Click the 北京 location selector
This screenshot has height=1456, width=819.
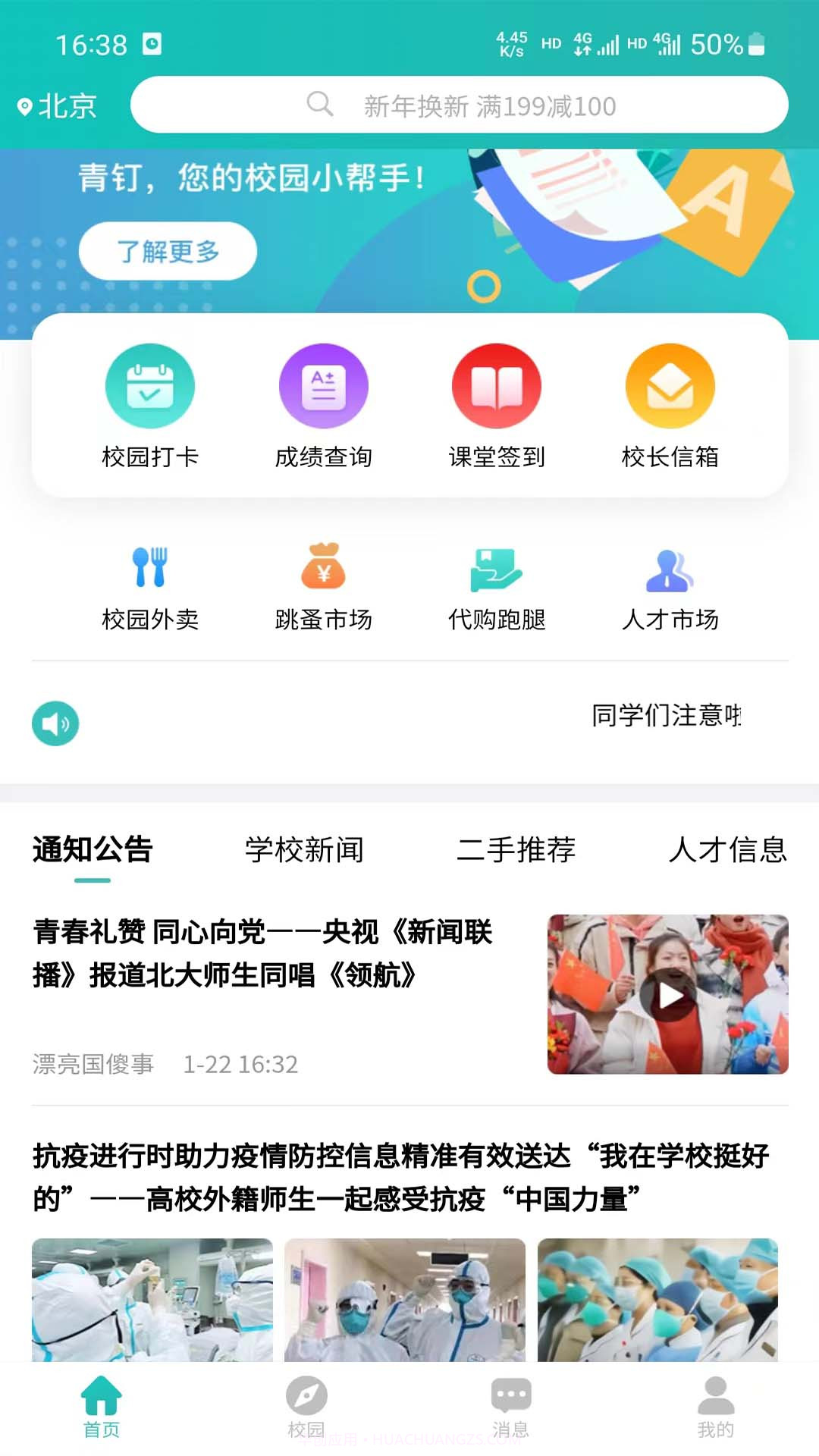coord(58,106)
